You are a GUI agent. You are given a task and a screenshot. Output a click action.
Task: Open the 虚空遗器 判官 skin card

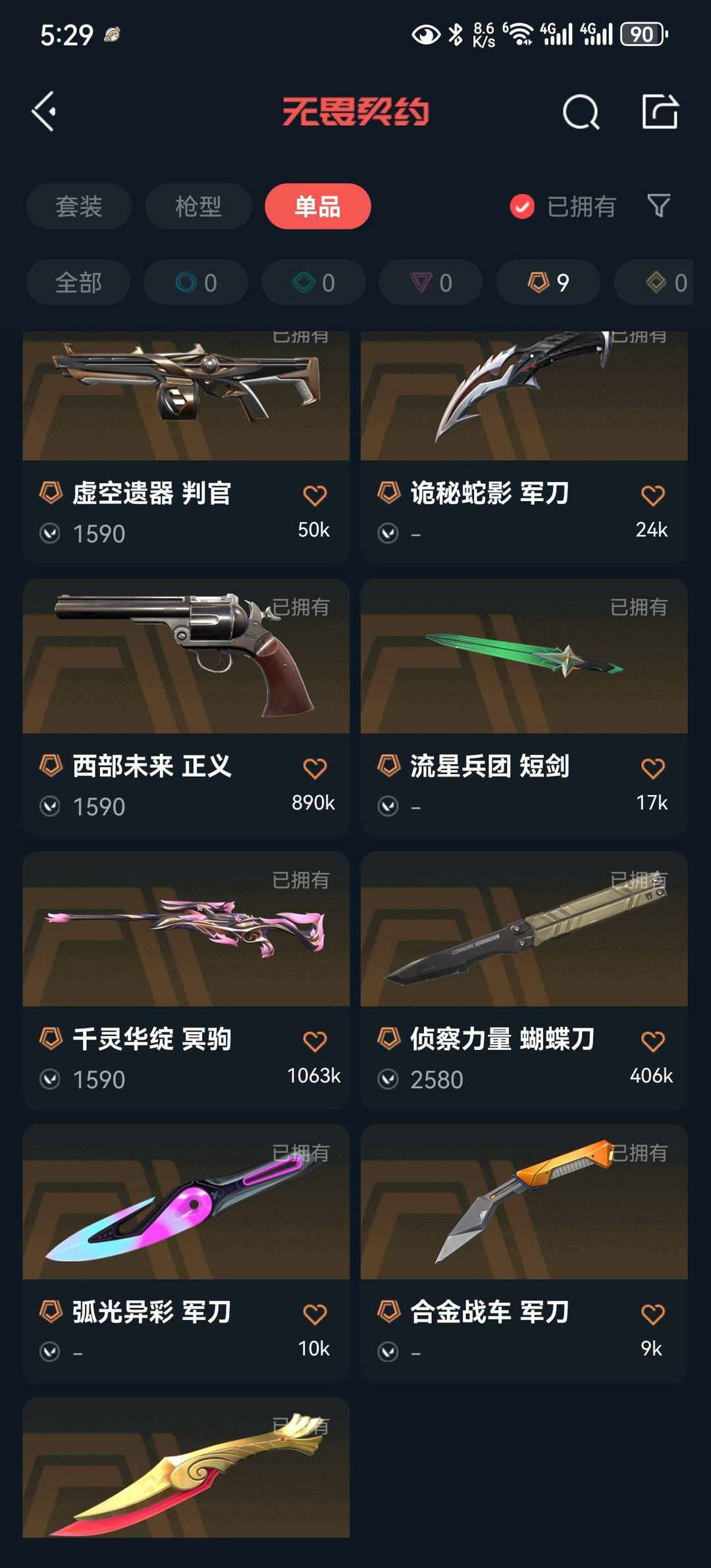pyautogui.click(x=186, y=447)
